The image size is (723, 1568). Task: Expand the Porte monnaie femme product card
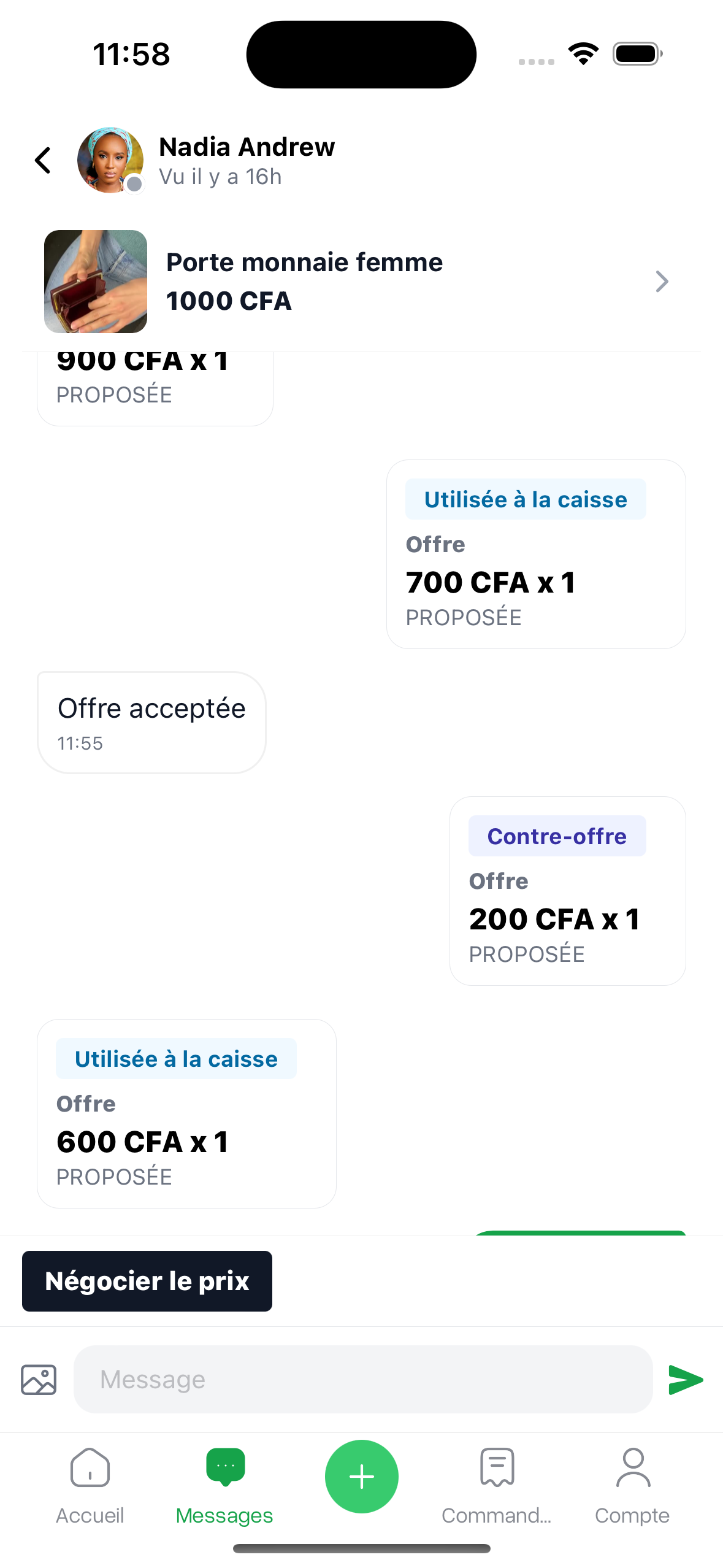[x=662, y=282]
